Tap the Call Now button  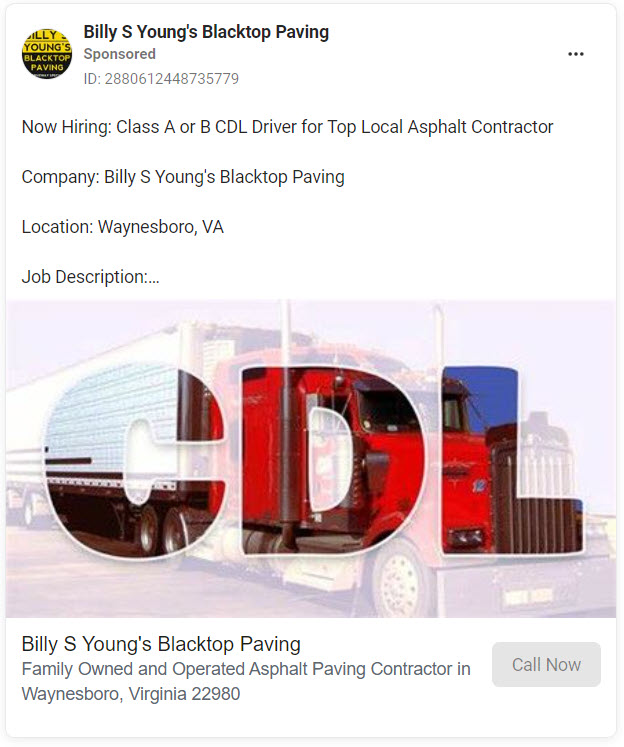546,665
